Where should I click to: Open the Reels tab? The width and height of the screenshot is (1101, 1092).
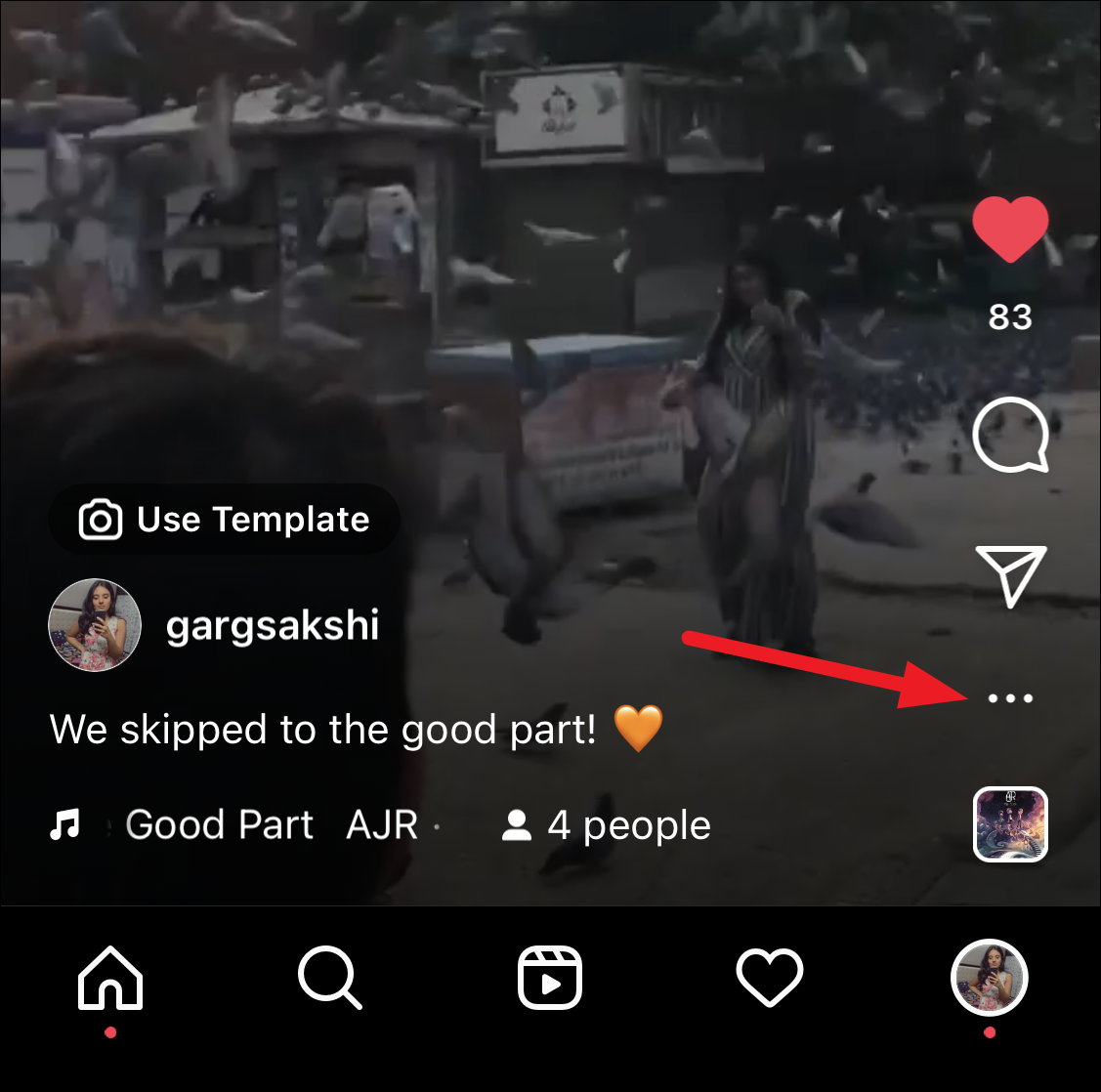550,978
